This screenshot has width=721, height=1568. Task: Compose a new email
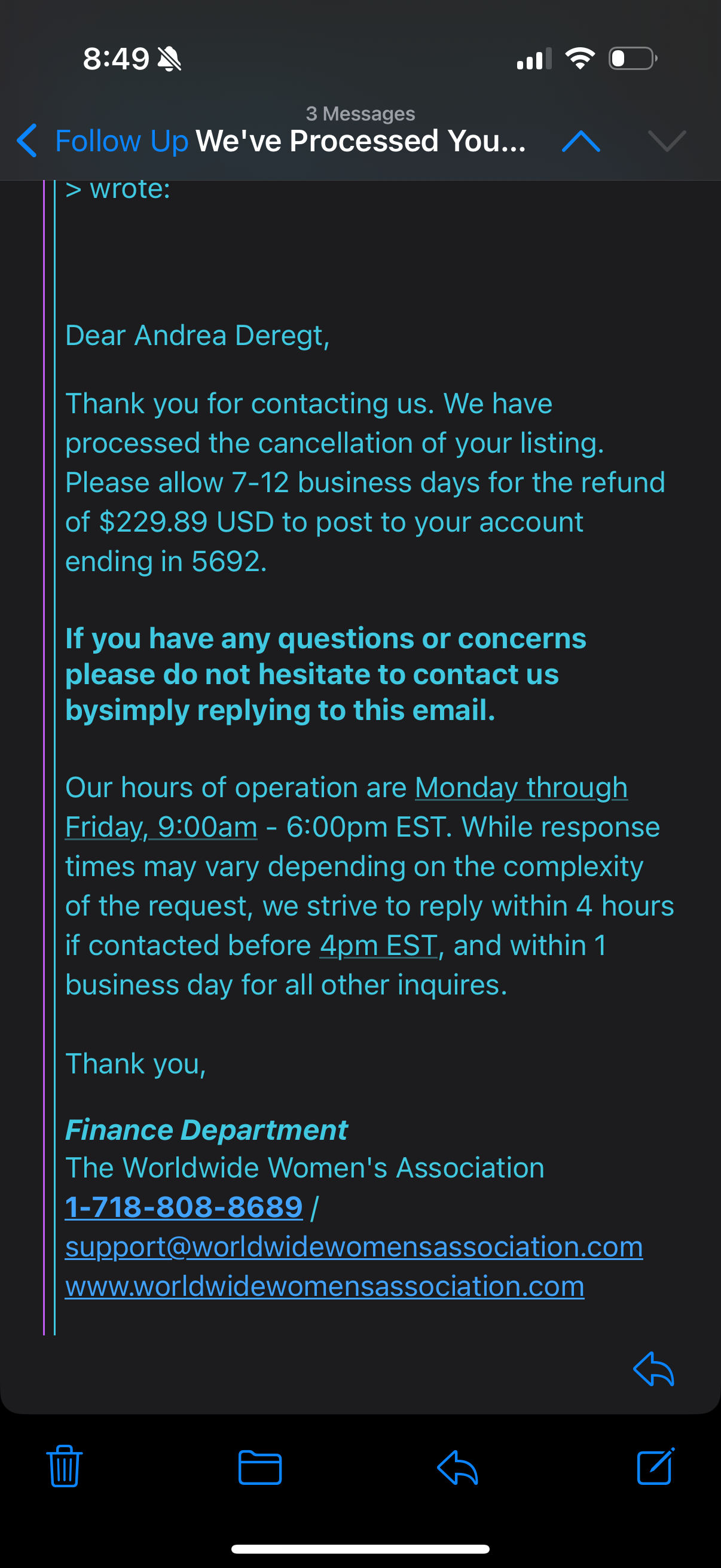tap(655, 1467)
